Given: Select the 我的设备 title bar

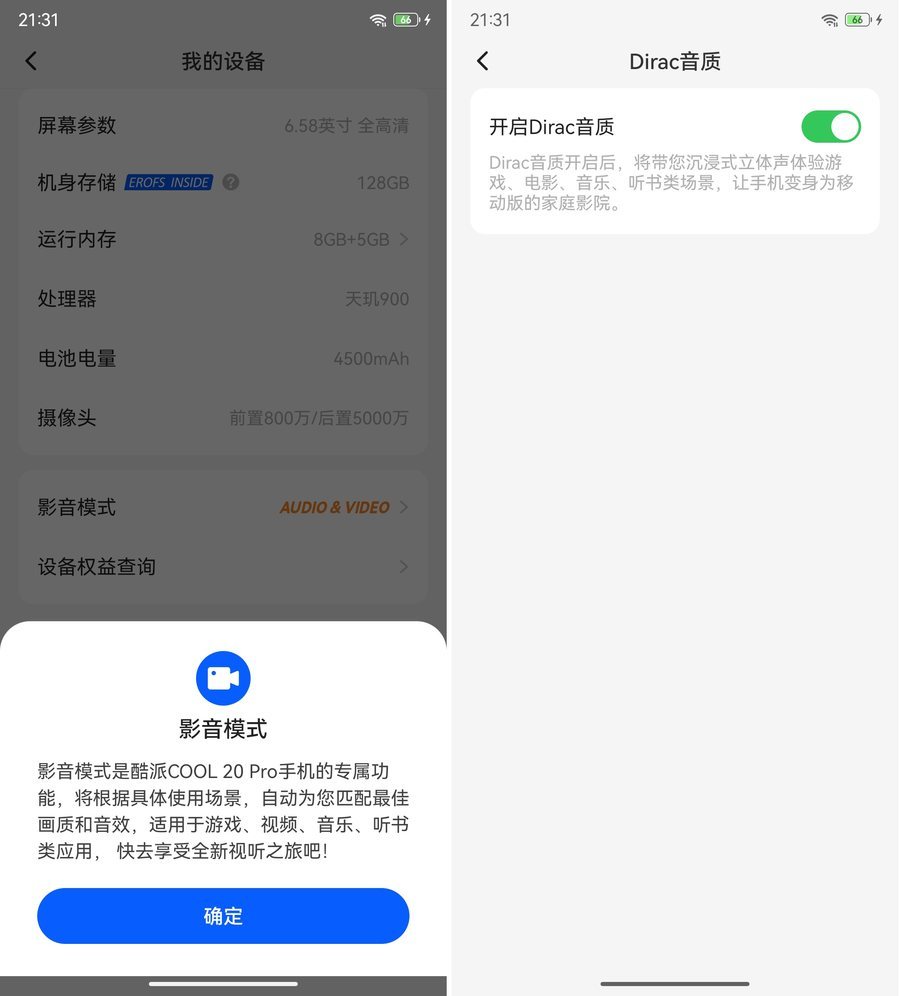Looking at the screenshot, I should click(x=222, y=61).
